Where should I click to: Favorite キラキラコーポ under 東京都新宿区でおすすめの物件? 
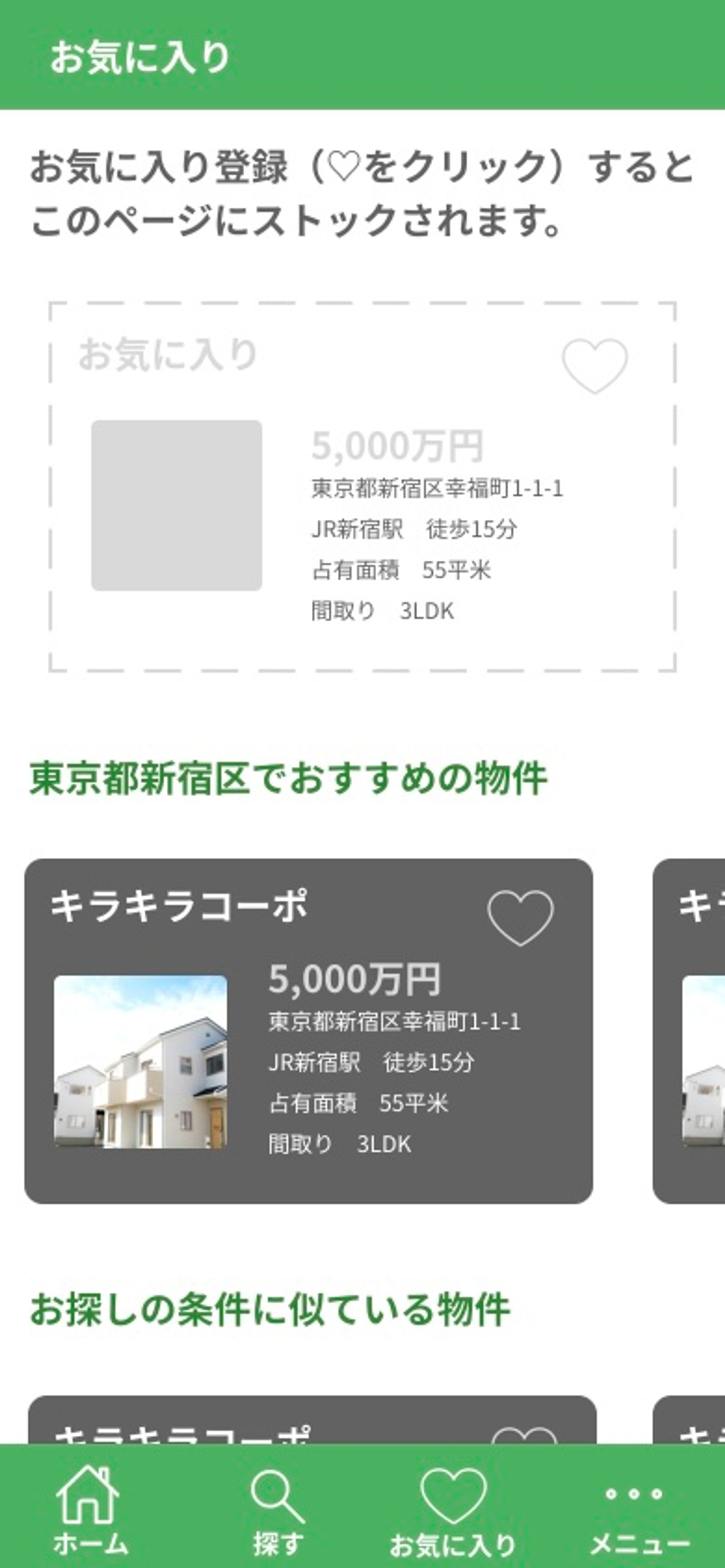520,918
